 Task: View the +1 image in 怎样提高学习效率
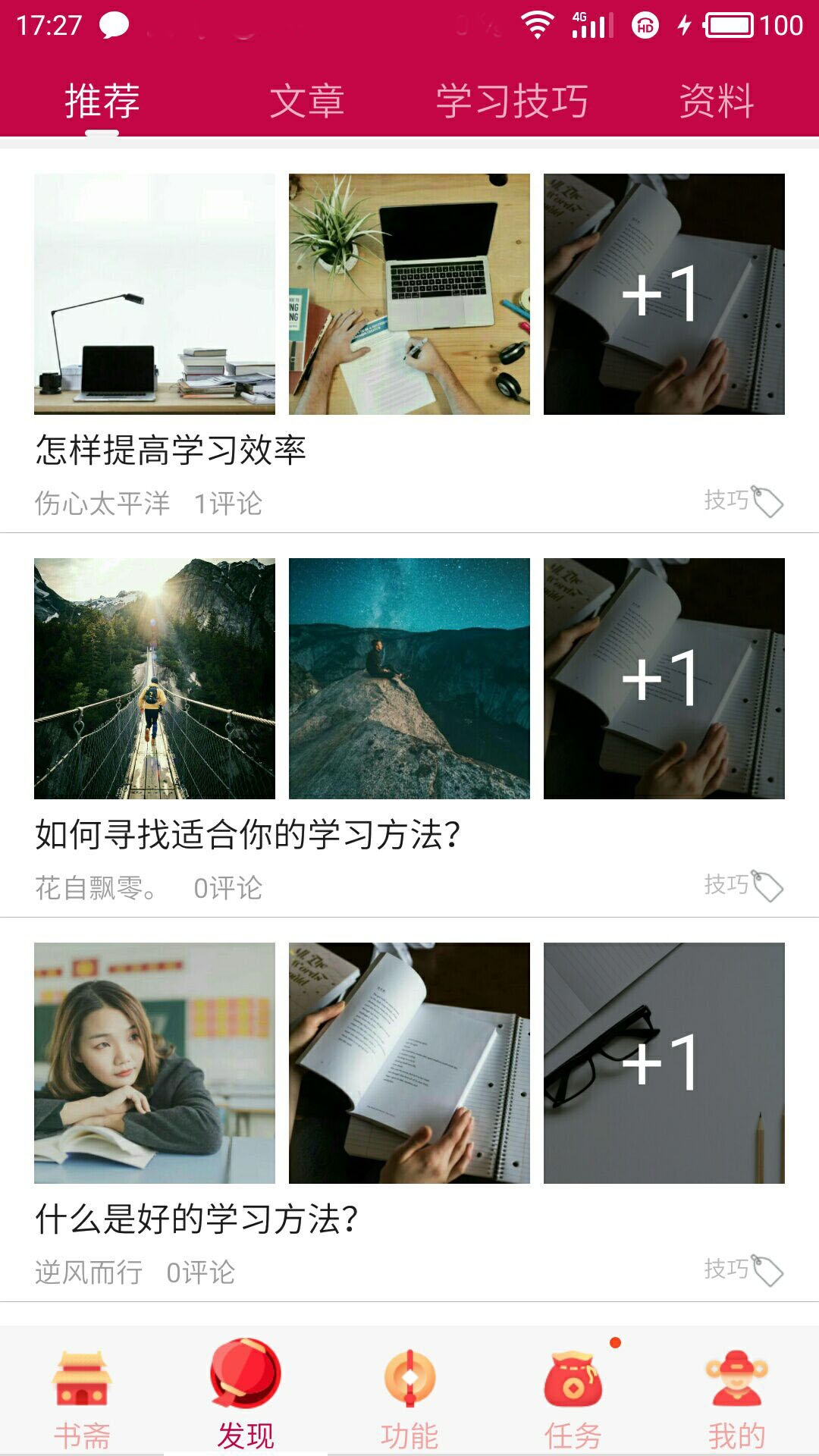[x=664, y=294]
